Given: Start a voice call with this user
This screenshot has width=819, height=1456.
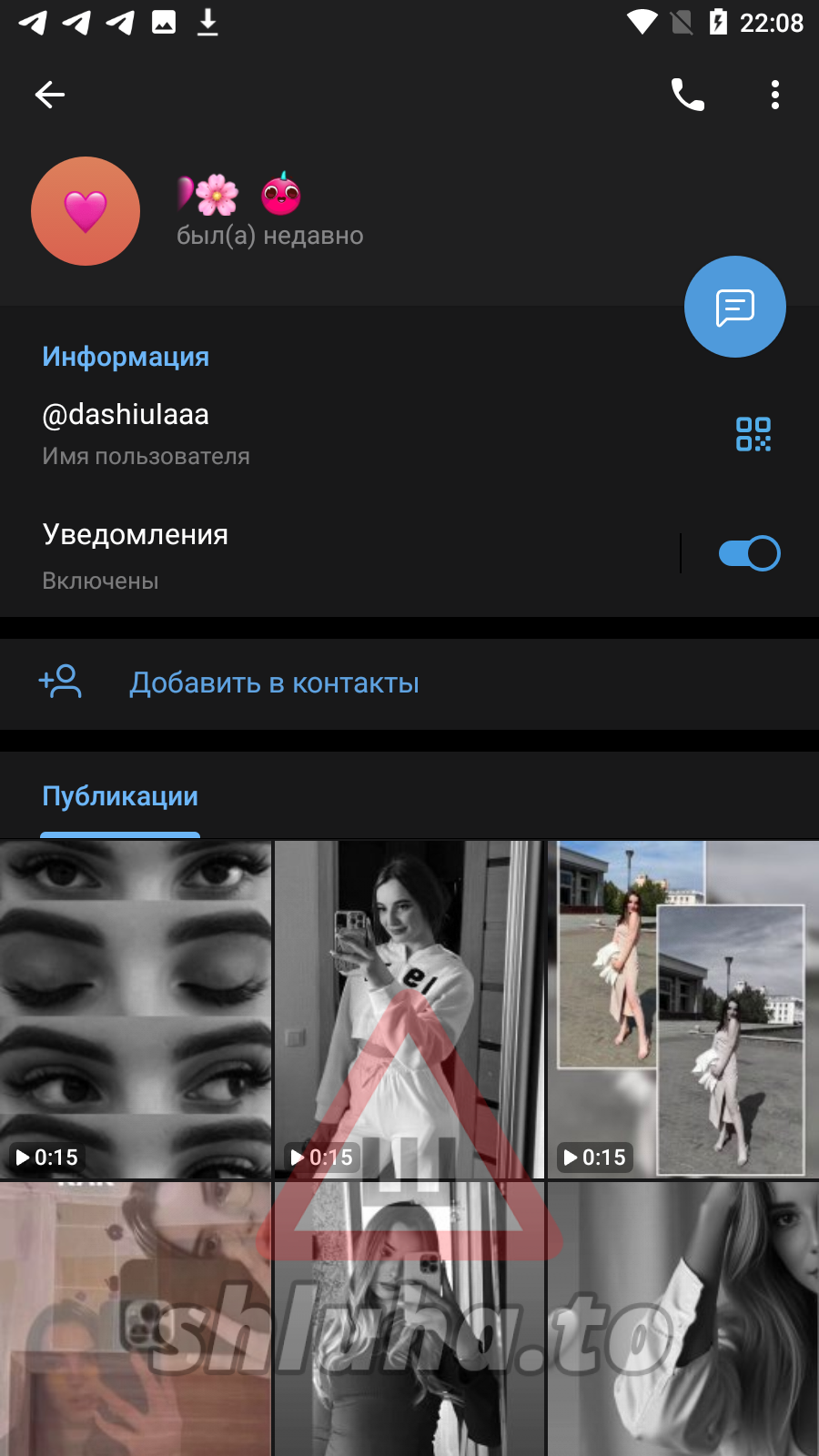Looking at the screenshot, I should pos(687,95).
